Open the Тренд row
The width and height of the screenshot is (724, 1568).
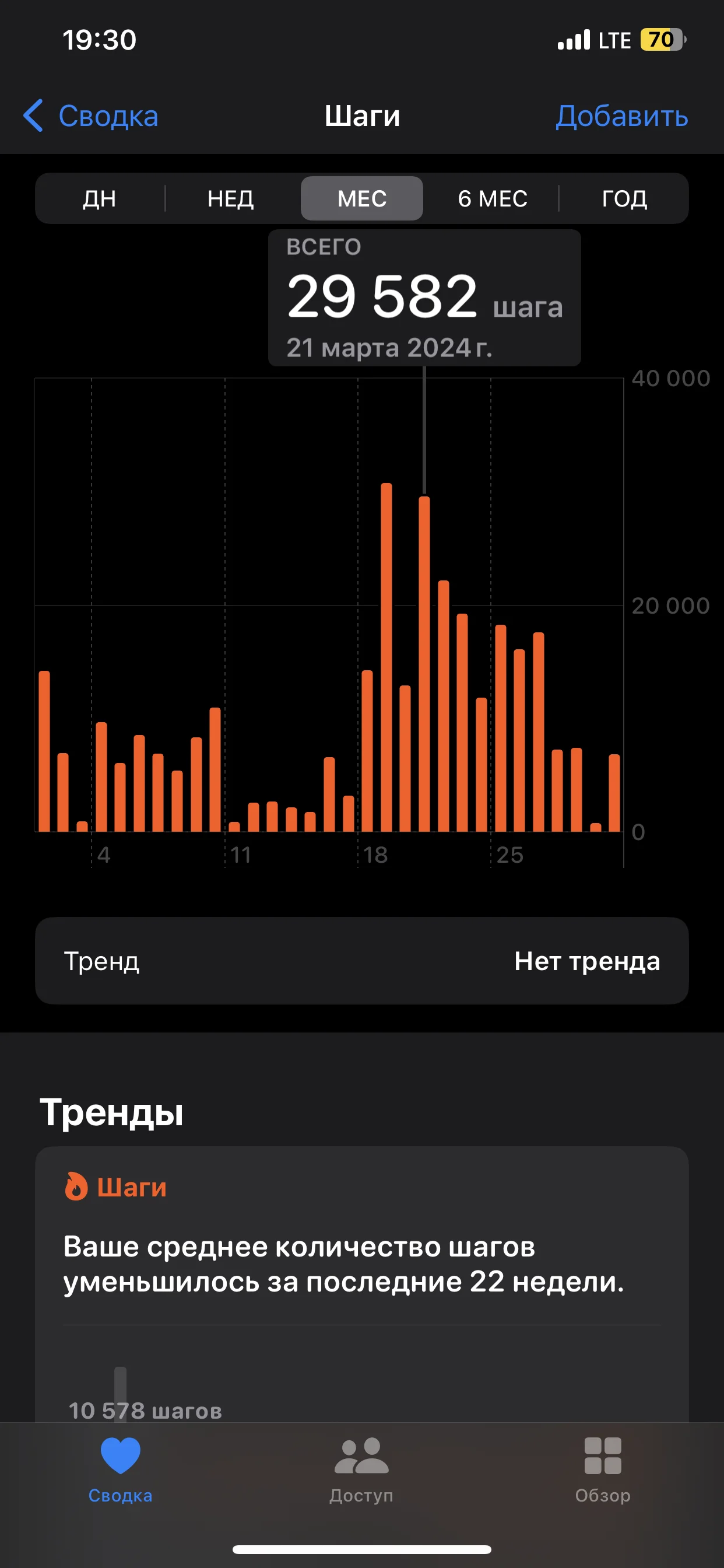click(x=362, y=961)
